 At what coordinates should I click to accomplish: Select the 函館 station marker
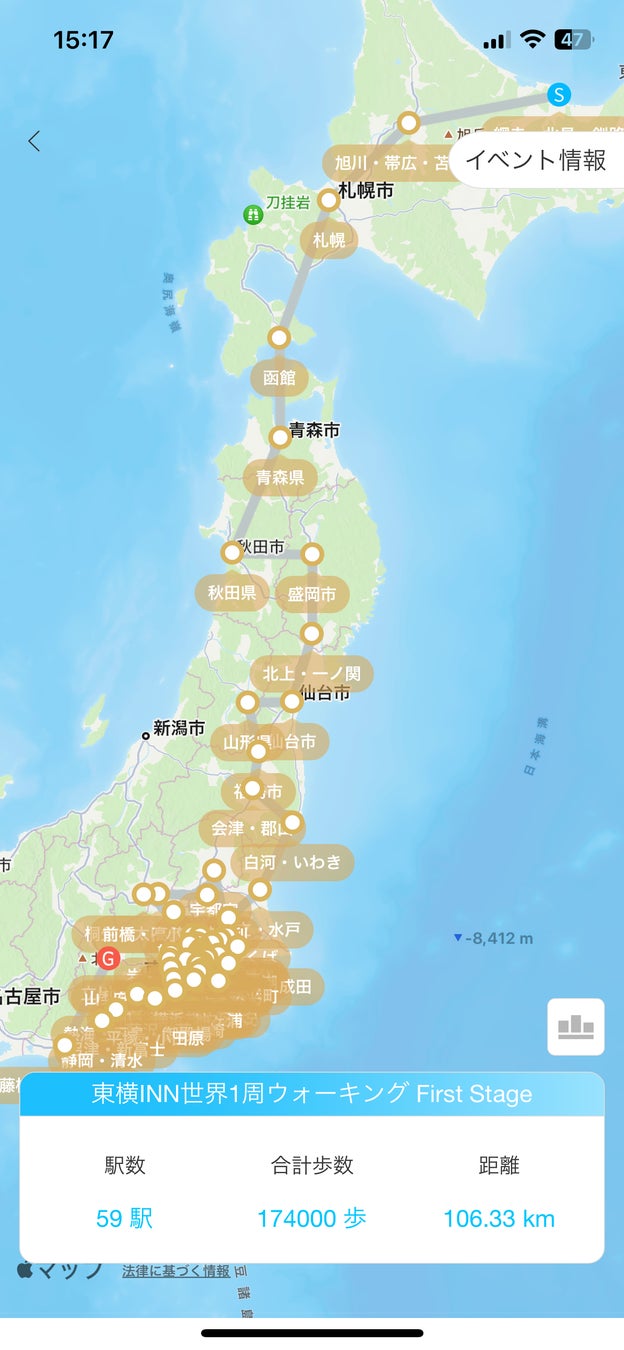[x=279, y=339]
